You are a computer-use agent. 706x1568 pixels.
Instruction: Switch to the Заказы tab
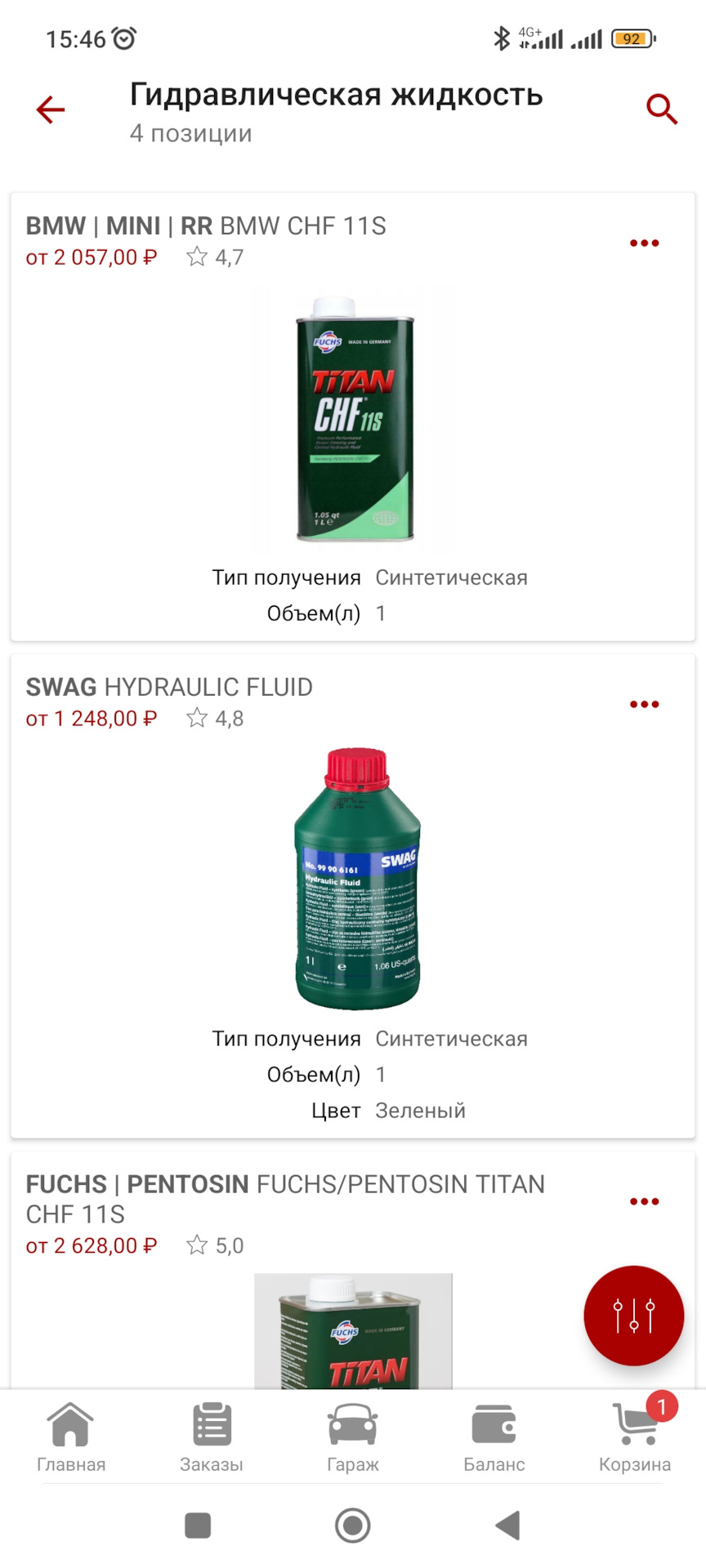212,1437
